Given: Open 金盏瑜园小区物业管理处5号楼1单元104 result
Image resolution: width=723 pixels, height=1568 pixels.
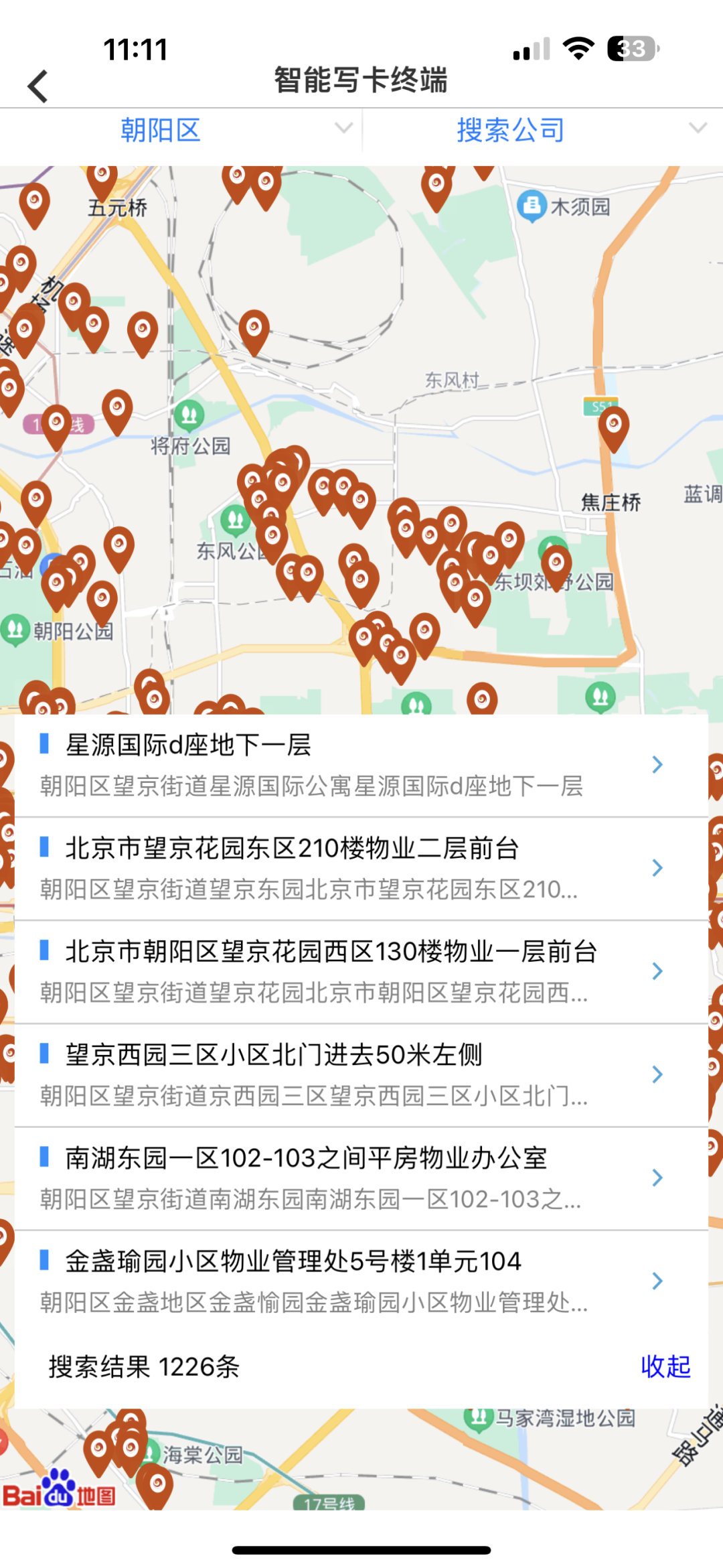Looking at the screenshot, I should [361, 1281].
